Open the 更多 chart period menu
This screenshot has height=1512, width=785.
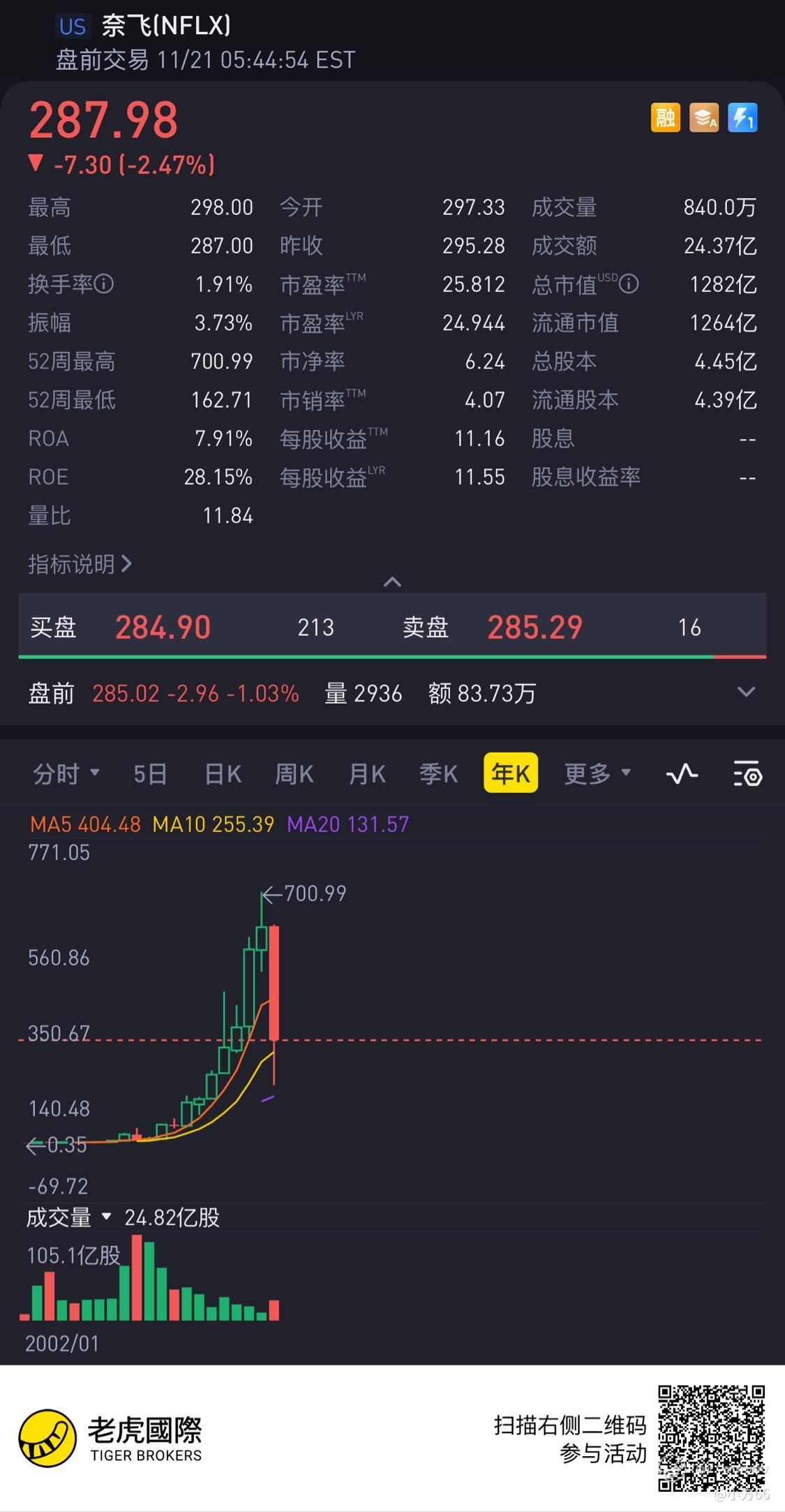597,773
